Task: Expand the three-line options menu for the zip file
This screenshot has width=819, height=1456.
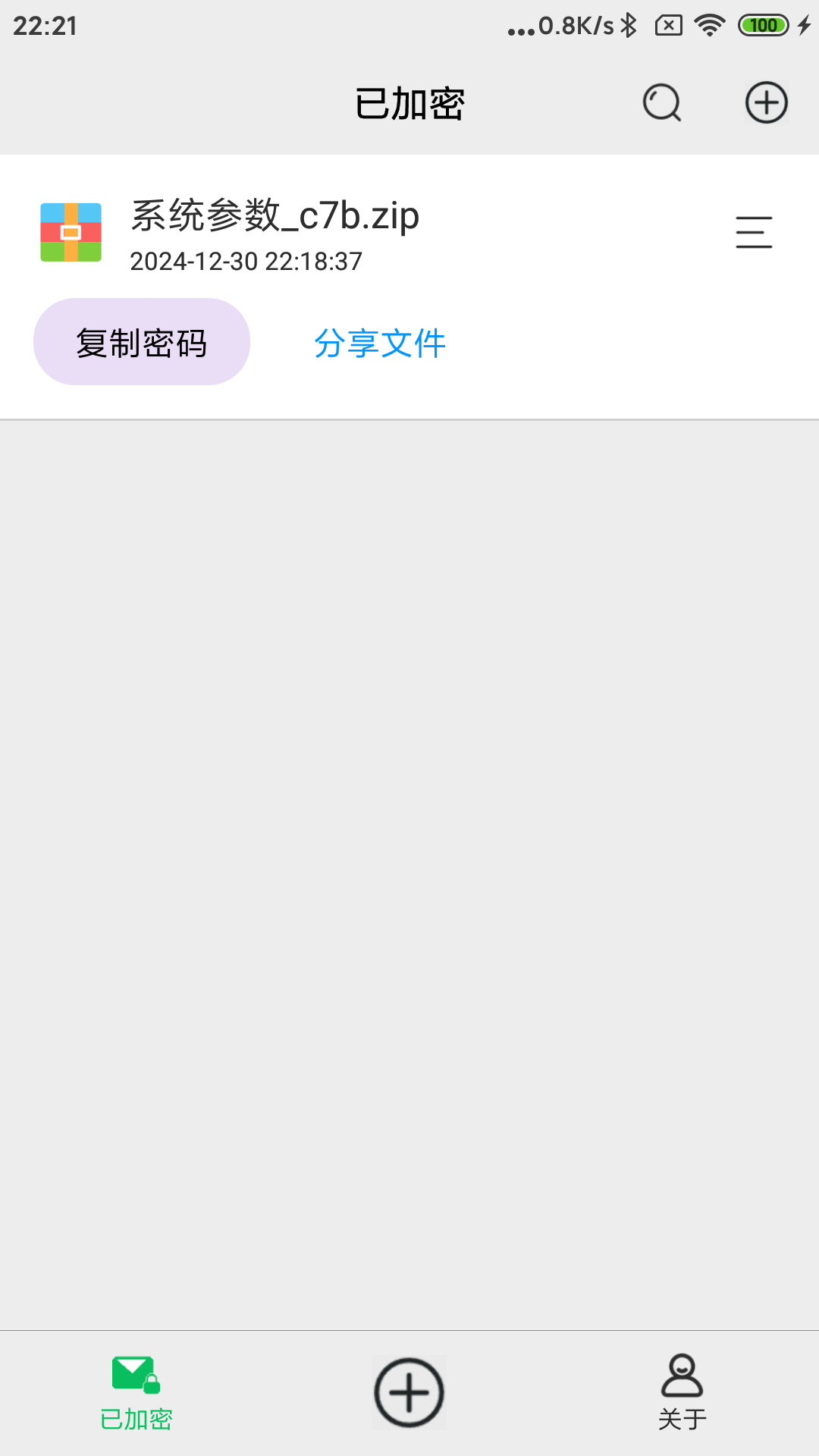Action: tap(754, 233)
